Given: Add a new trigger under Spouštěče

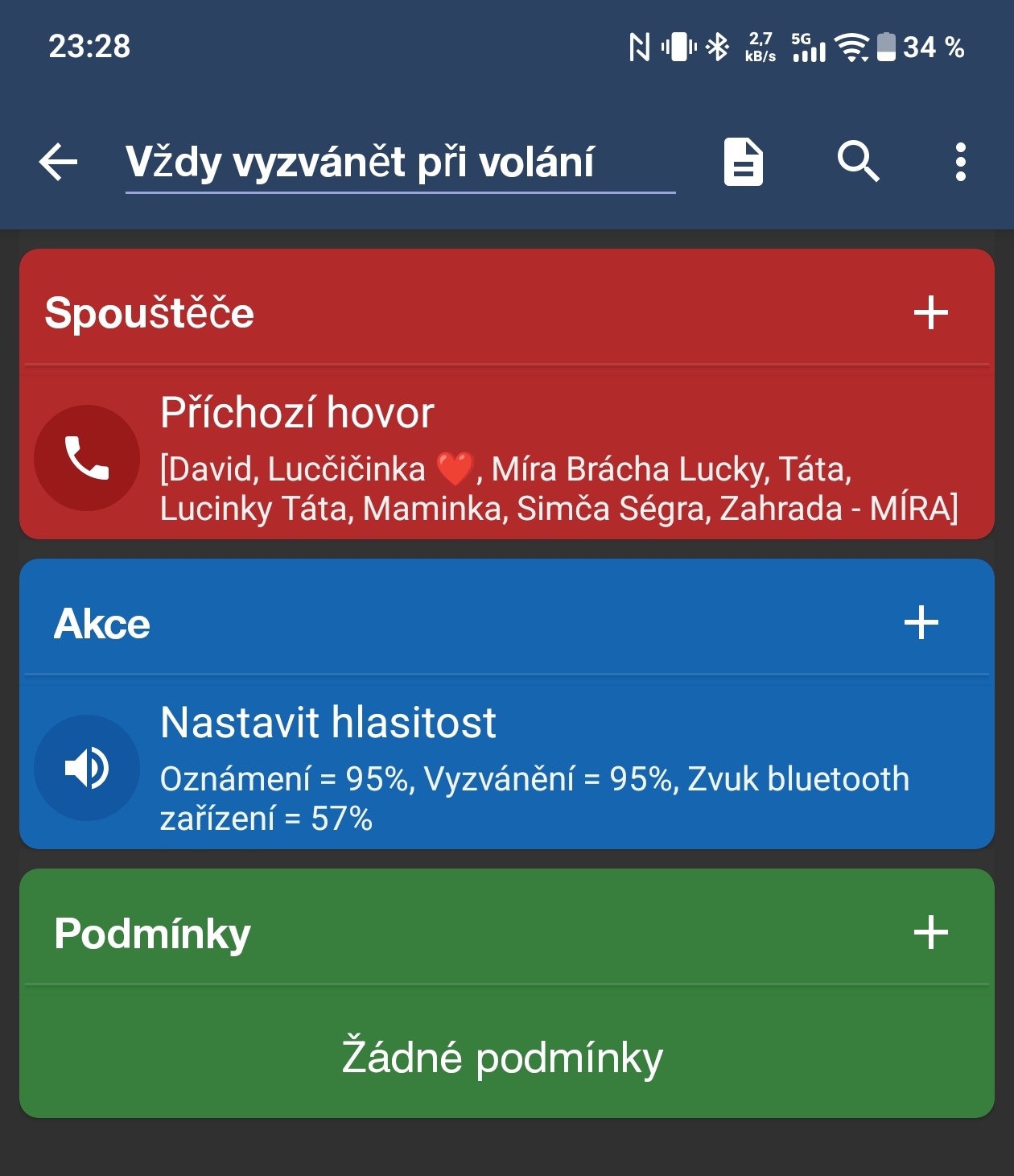Looking at the screenshot, I should coord(930,312).
